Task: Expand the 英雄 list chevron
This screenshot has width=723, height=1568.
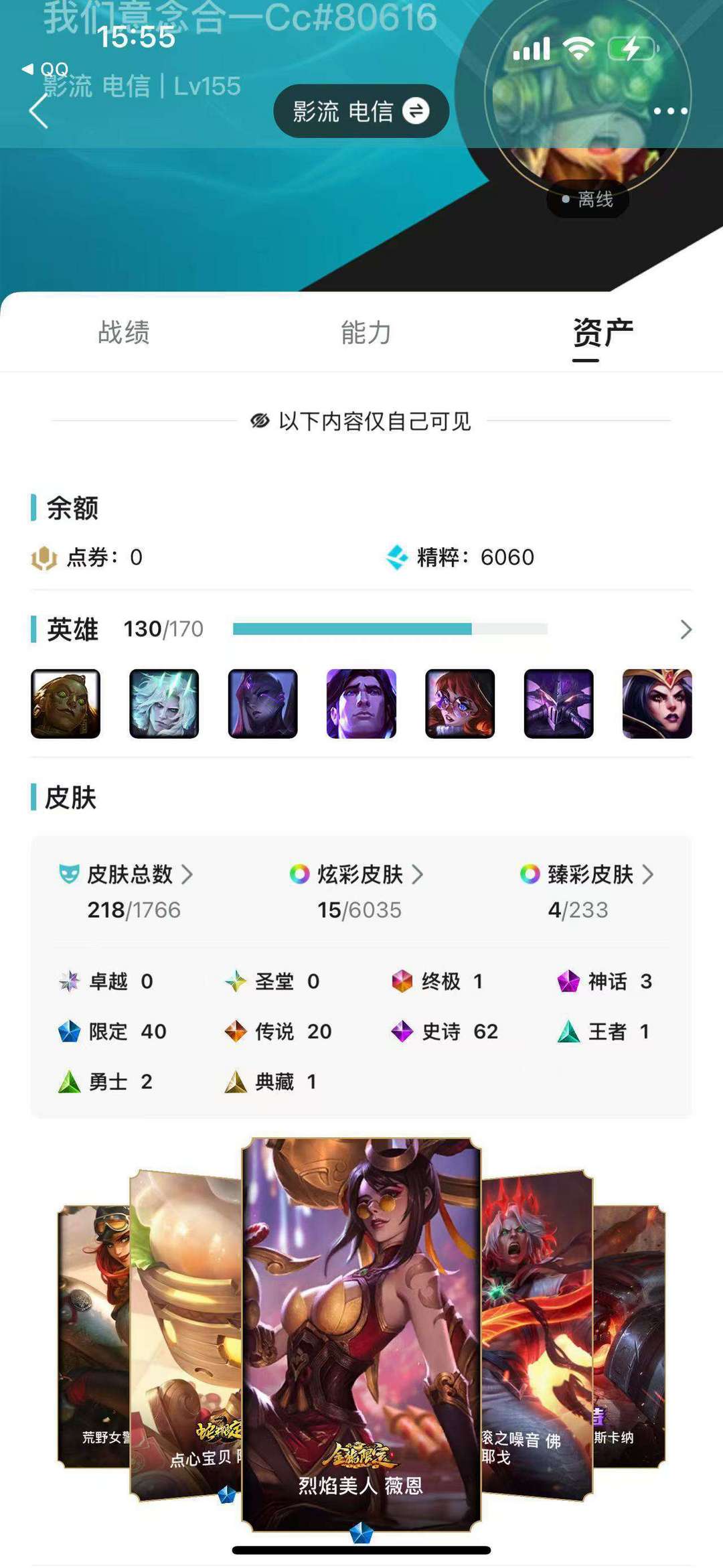Action: [686, 629]
